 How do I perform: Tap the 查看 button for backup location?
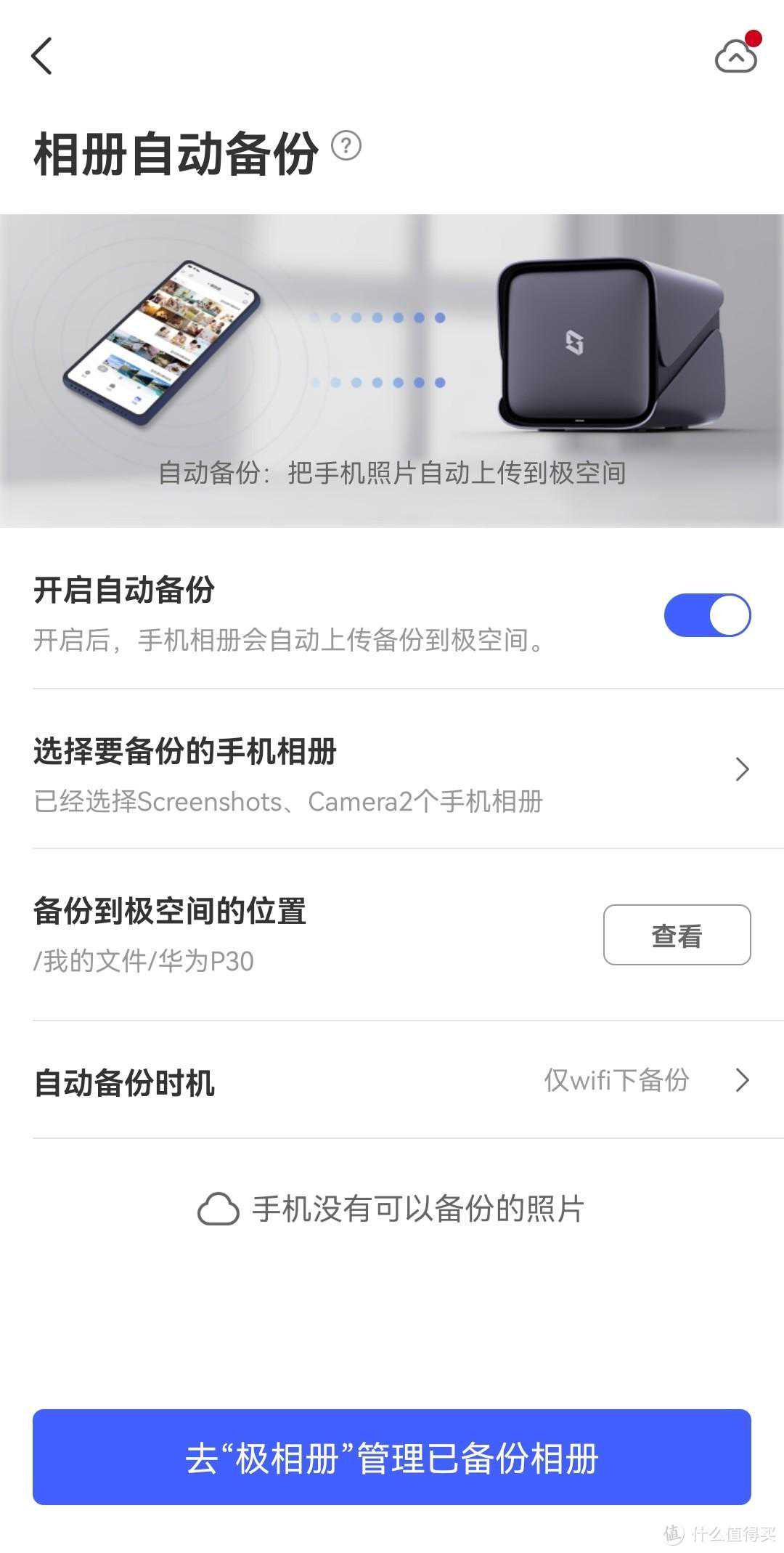(677, 935)
